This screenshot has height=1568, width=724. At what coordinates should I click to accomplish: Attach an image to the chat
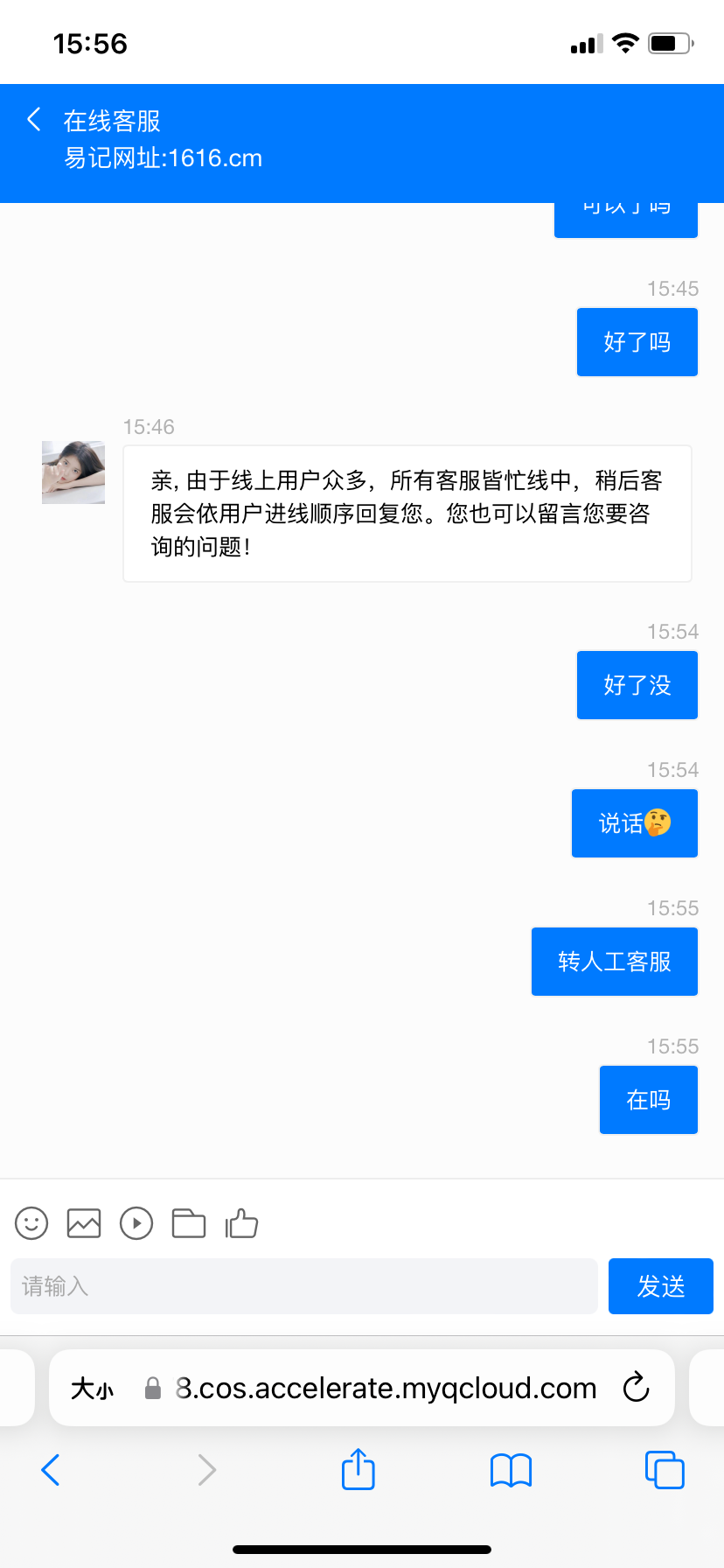pyautogui.click(x=84, y=1223)
